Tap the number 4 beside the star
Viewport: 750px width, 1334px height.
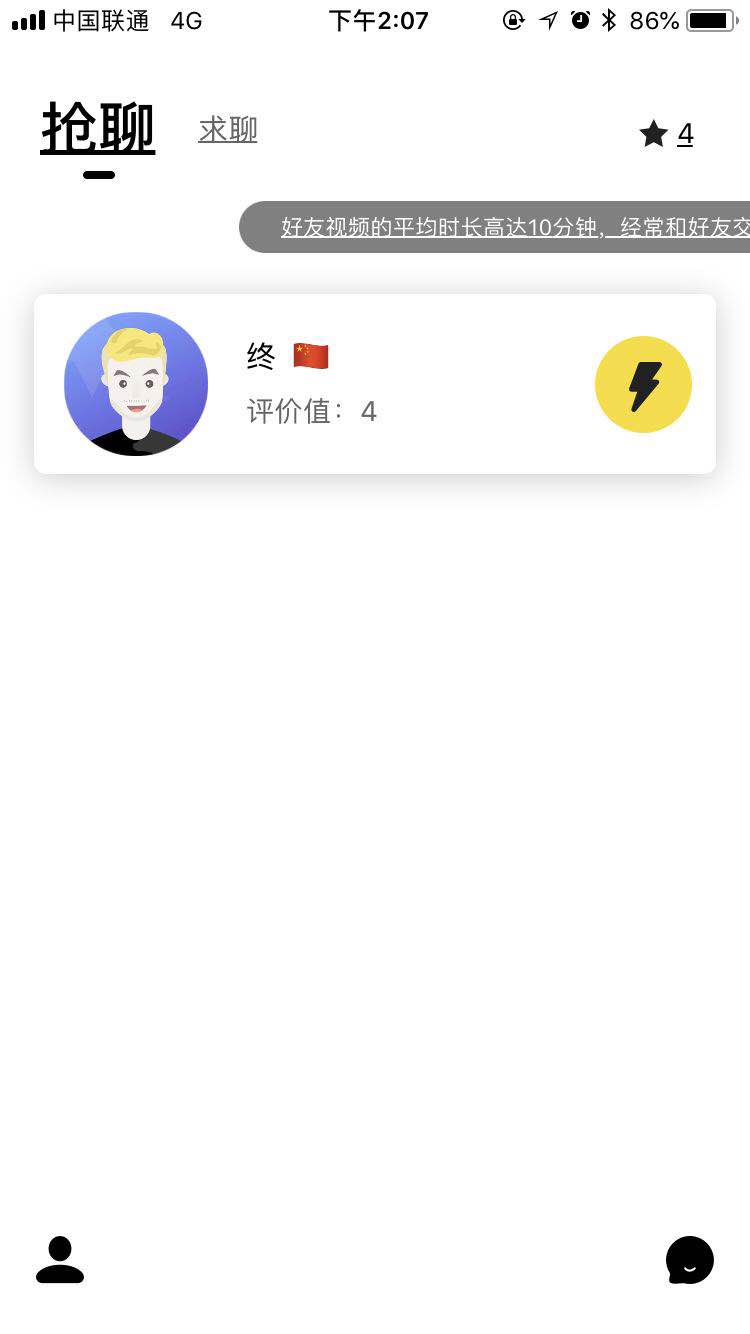(x=687, y=133)
